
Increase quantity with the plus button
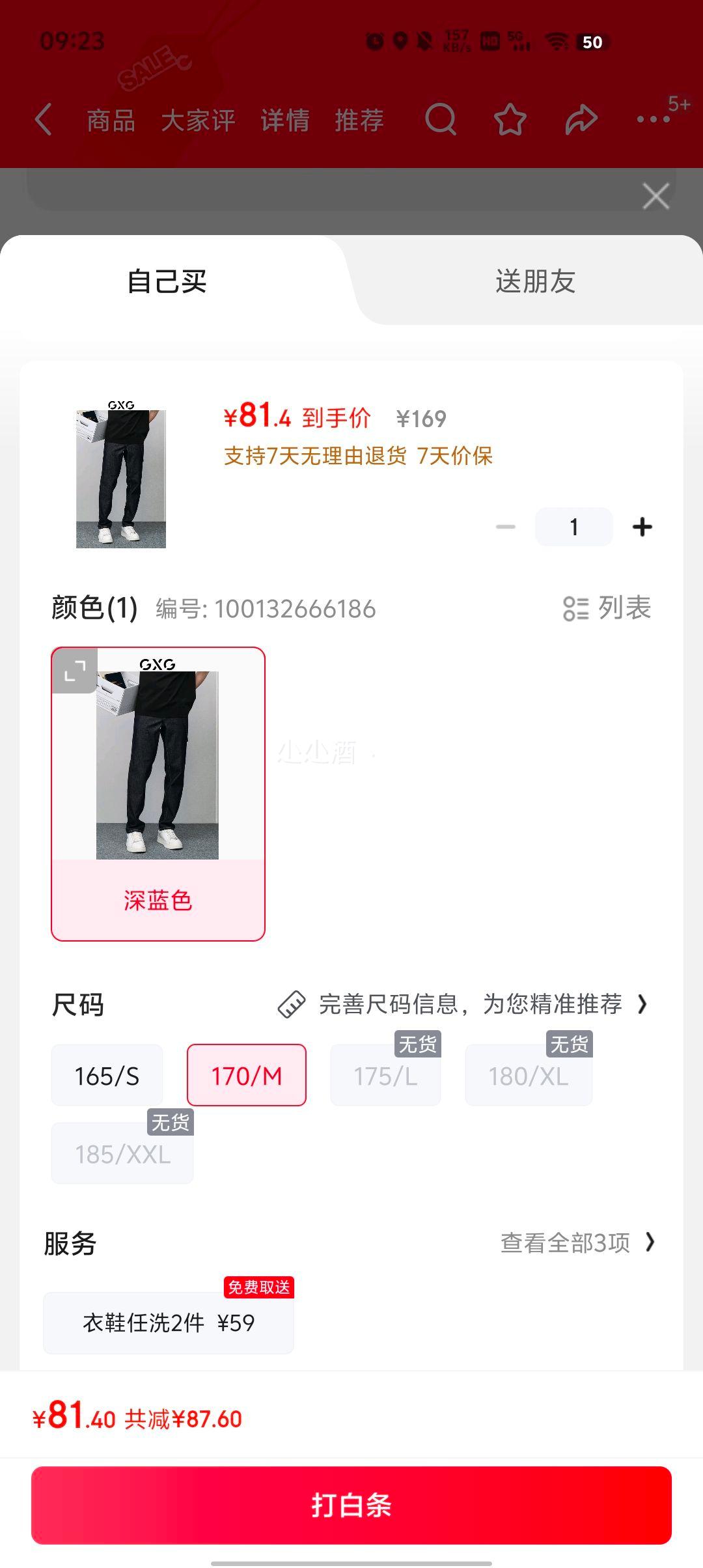(642, 527)
